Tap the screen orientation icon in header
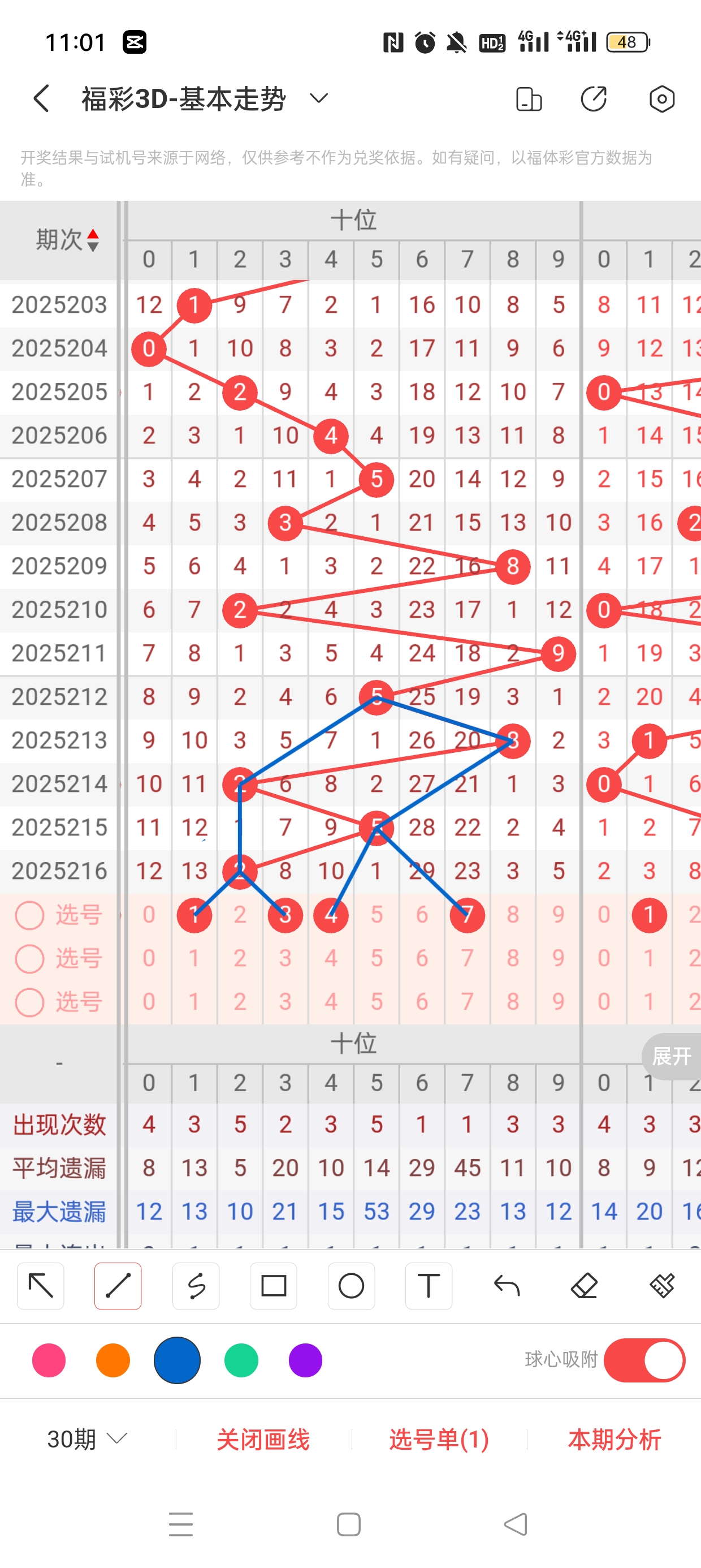 tap(528, 98)
